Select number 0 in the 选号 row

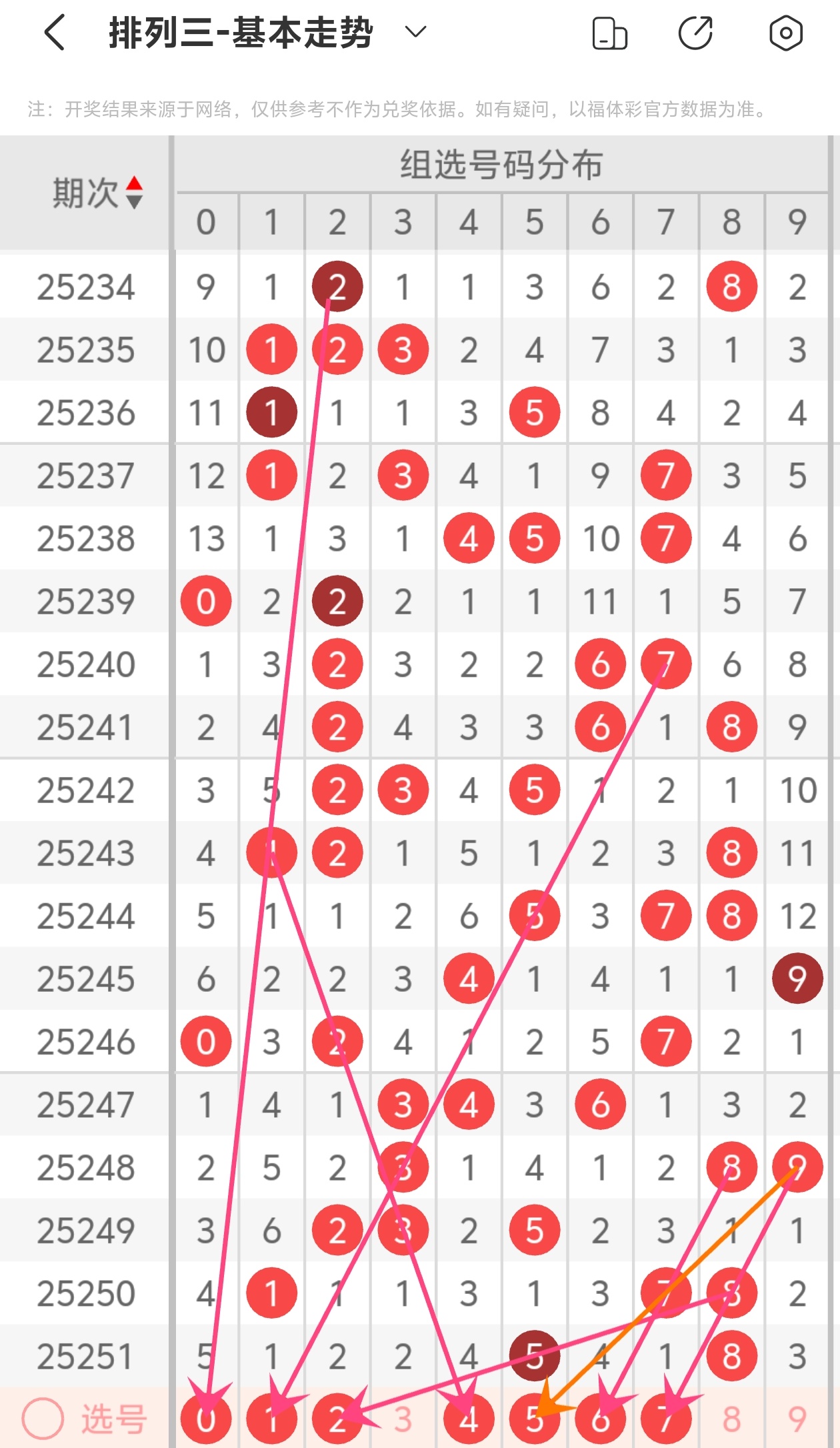206,1419
